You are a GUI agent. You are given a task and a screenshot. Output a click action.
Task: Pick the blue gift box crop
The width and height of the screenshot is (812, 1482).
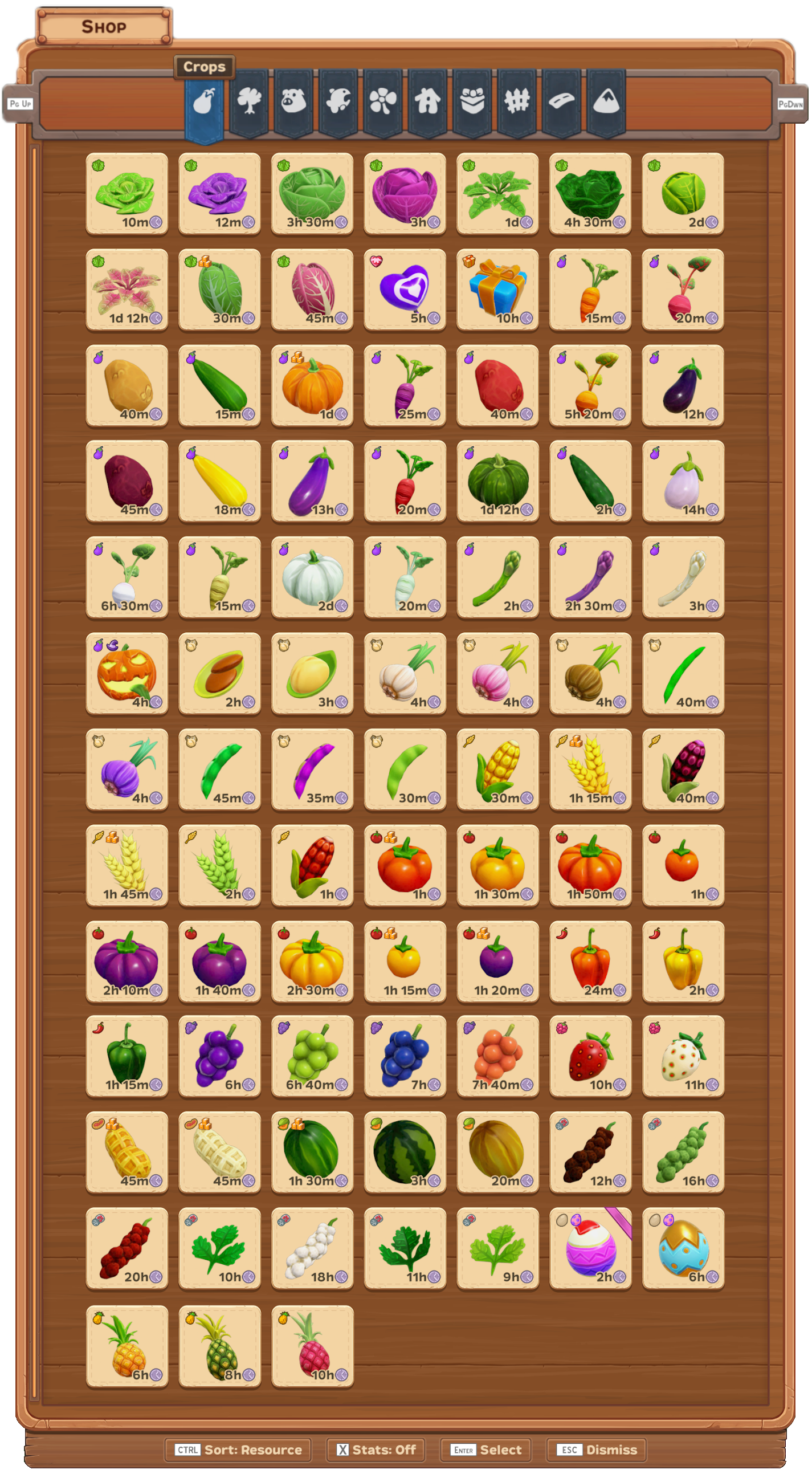coord(498,290)
